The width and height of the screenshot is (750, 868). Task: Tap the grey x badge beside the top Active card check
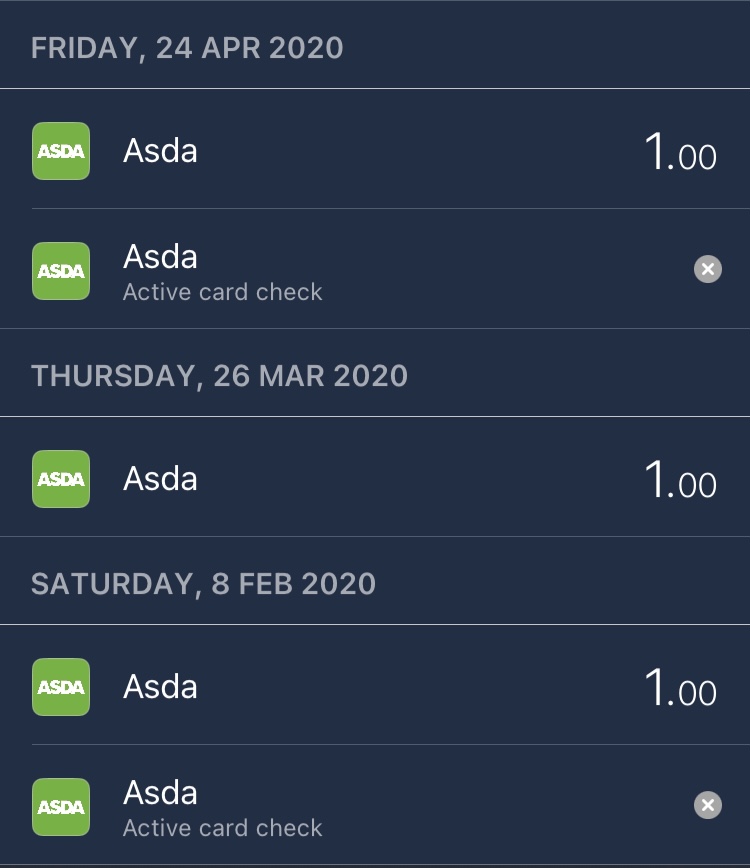tap(707, 269)
